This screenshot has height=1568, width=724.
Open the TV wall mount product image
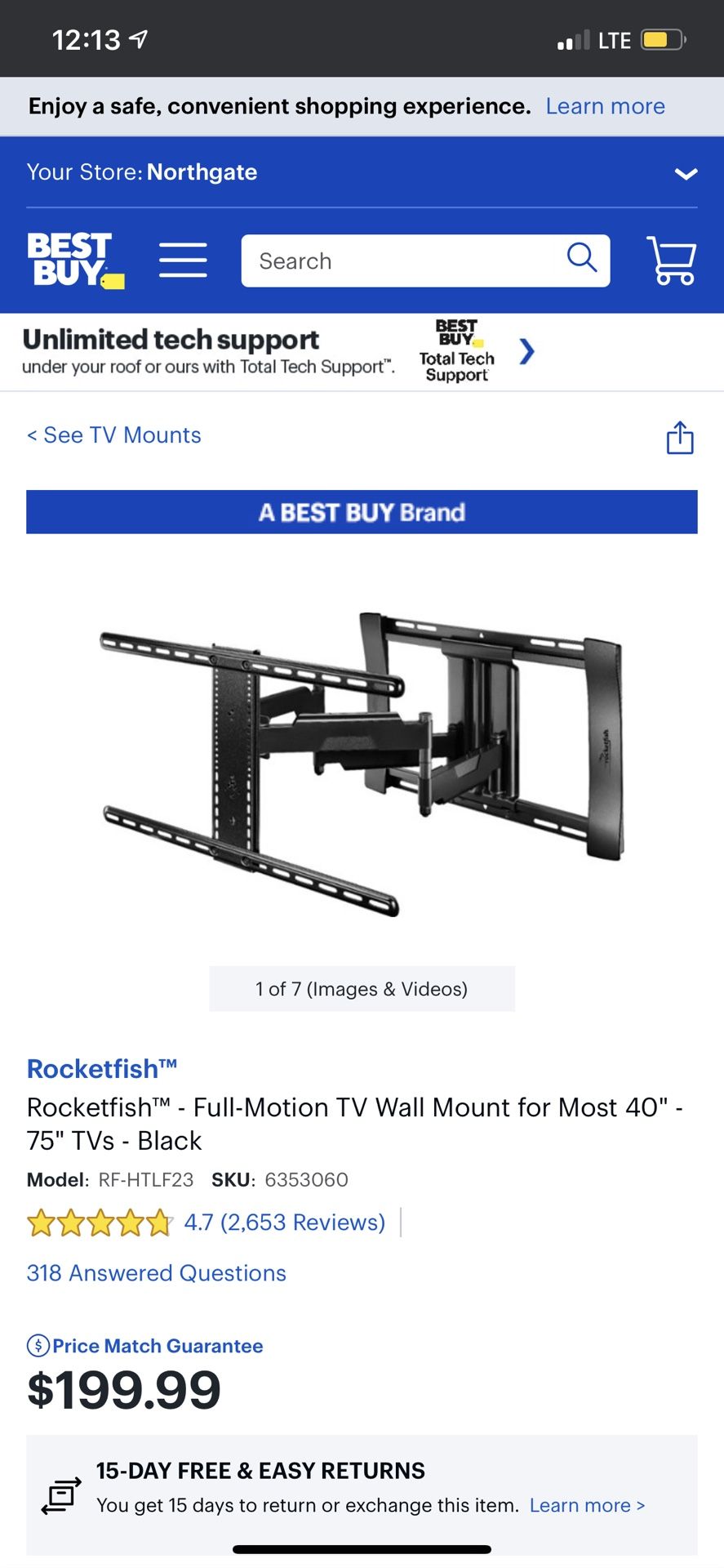point(362,759)
